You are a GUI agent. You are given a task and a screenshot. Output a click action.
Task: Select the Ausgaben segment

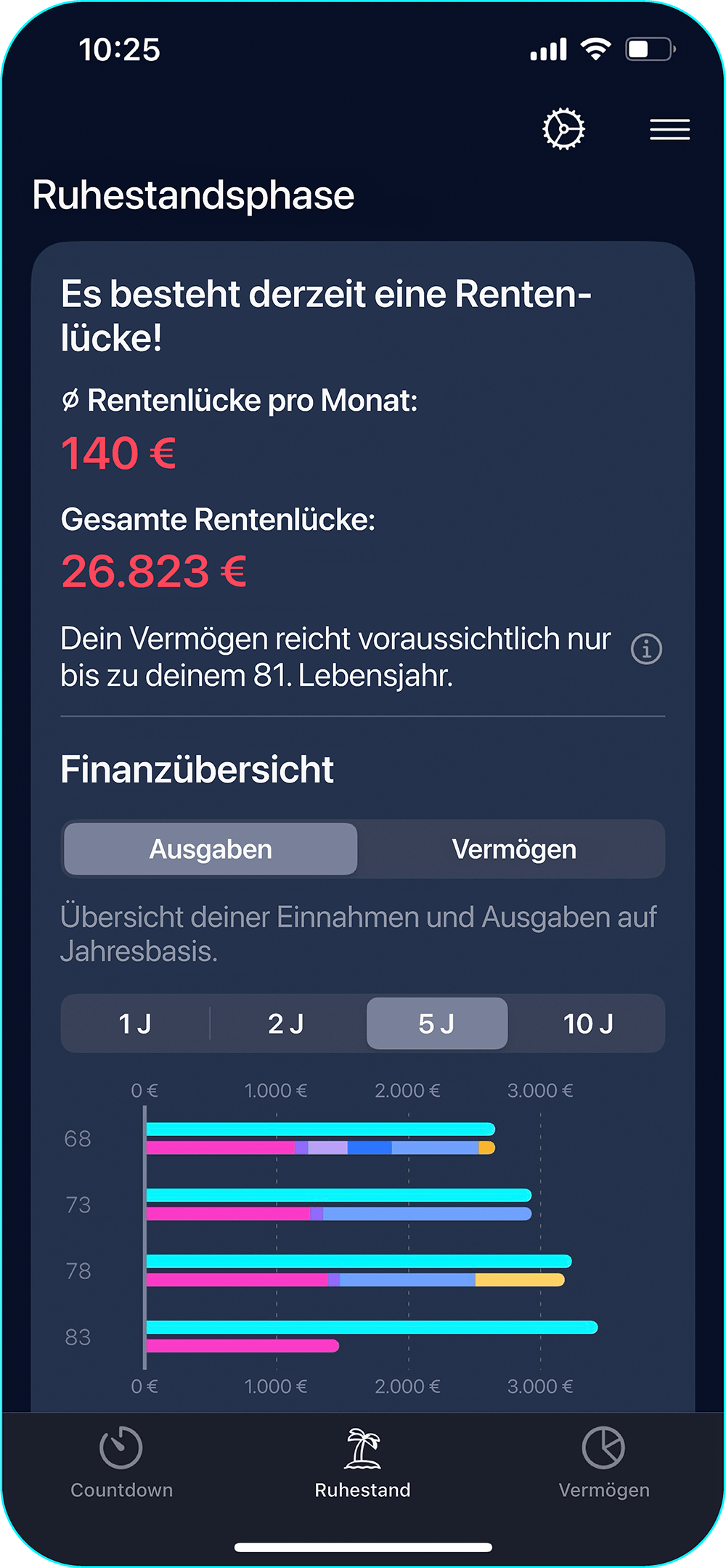211,849
